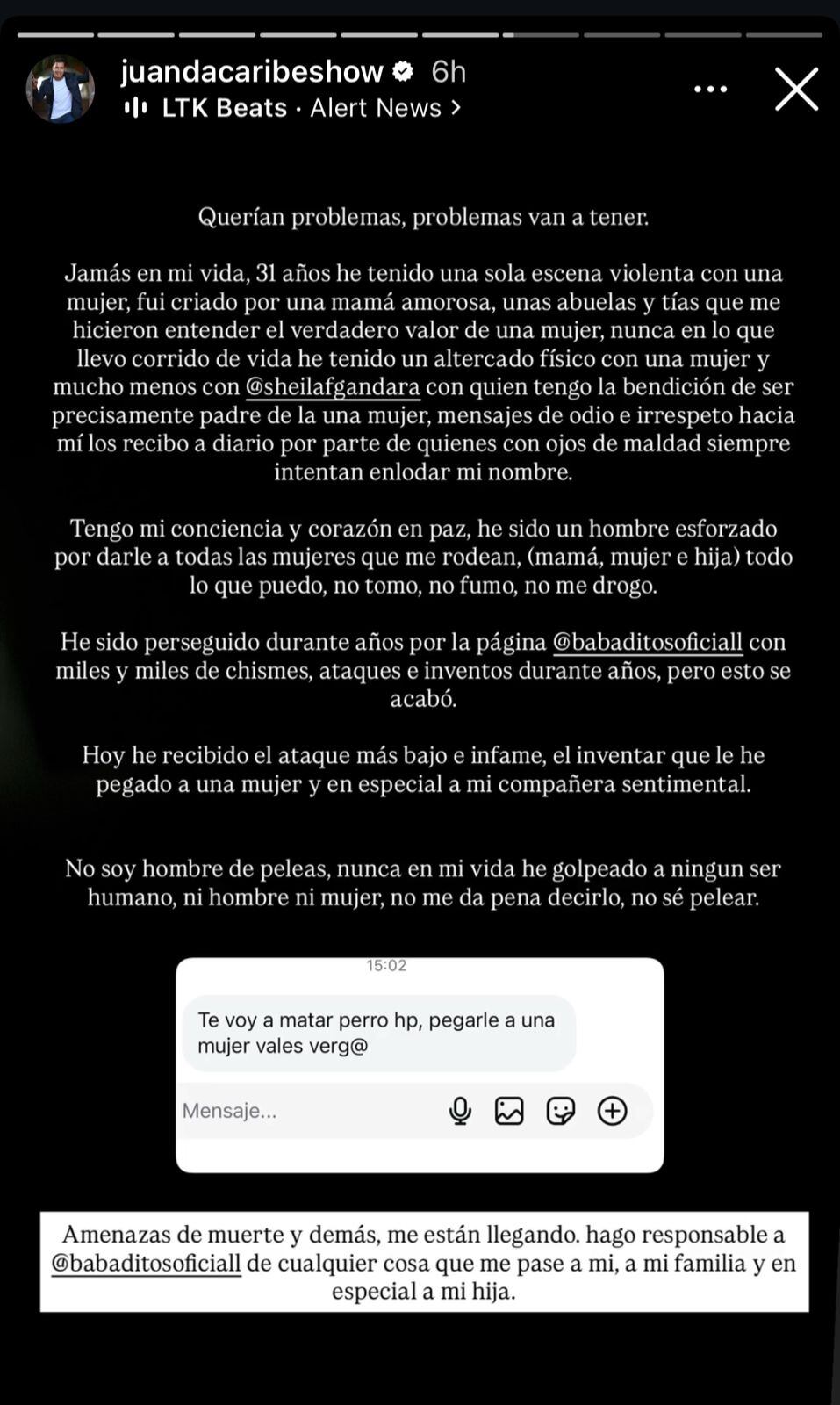Click the plus icon beside the sticker icon
The image size is (840, 1405).
point(613,1111)
